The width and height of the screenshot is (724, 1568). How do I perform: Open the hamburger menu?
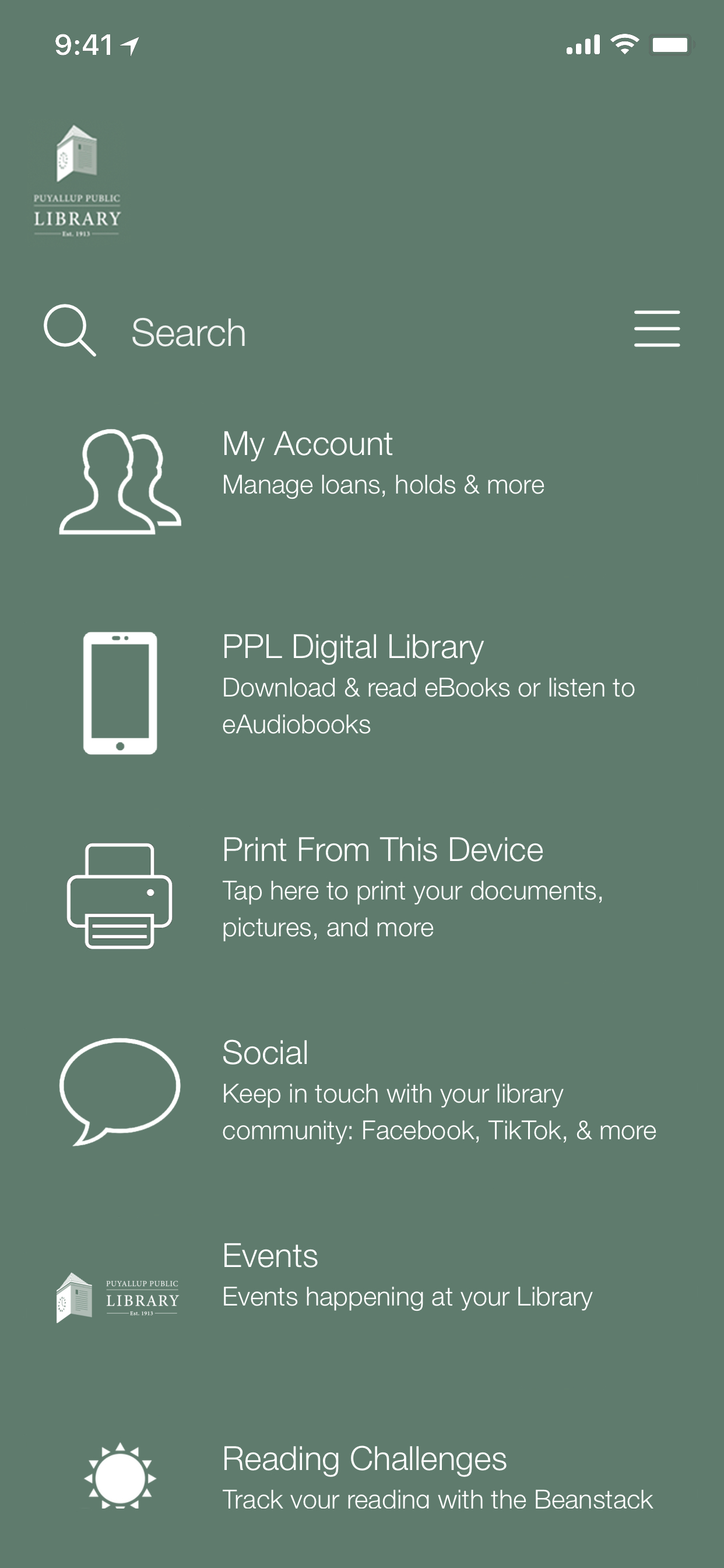tap(656, 328)
